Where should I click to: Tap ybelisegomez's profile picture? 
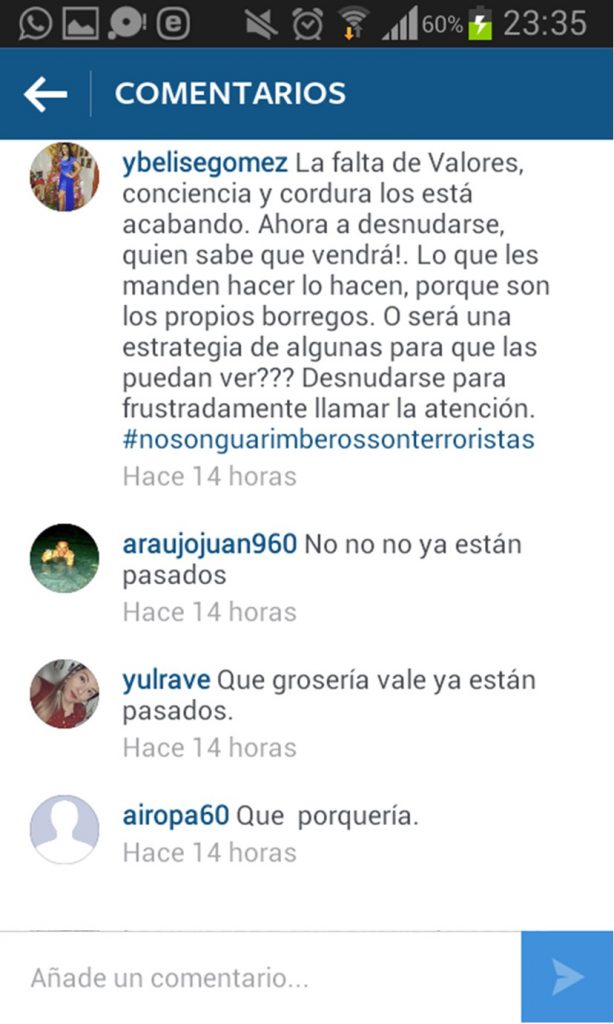point(65,177)
